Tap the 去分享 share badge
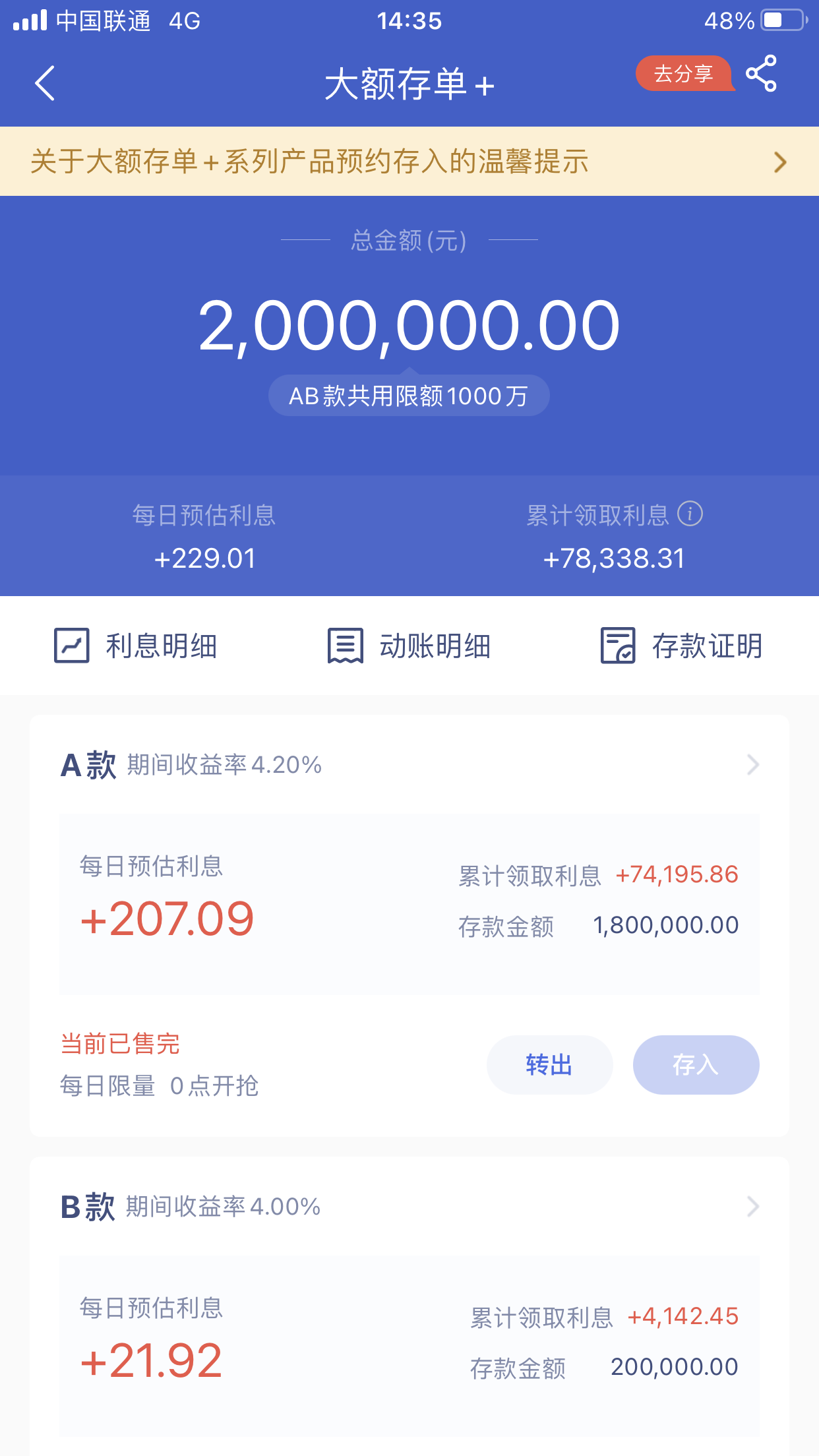The image size is (819, 1456). point(684,74)
